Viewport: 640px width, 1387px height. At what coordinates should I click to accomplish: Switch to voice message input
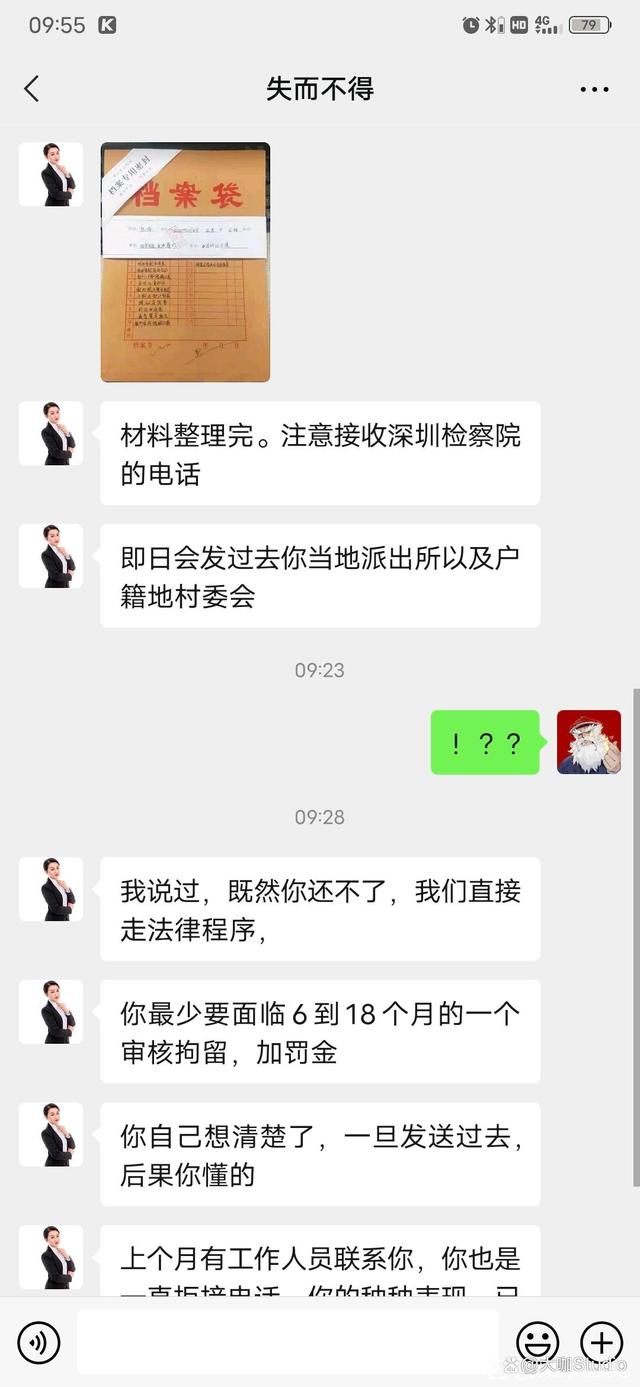(38, 1342)
